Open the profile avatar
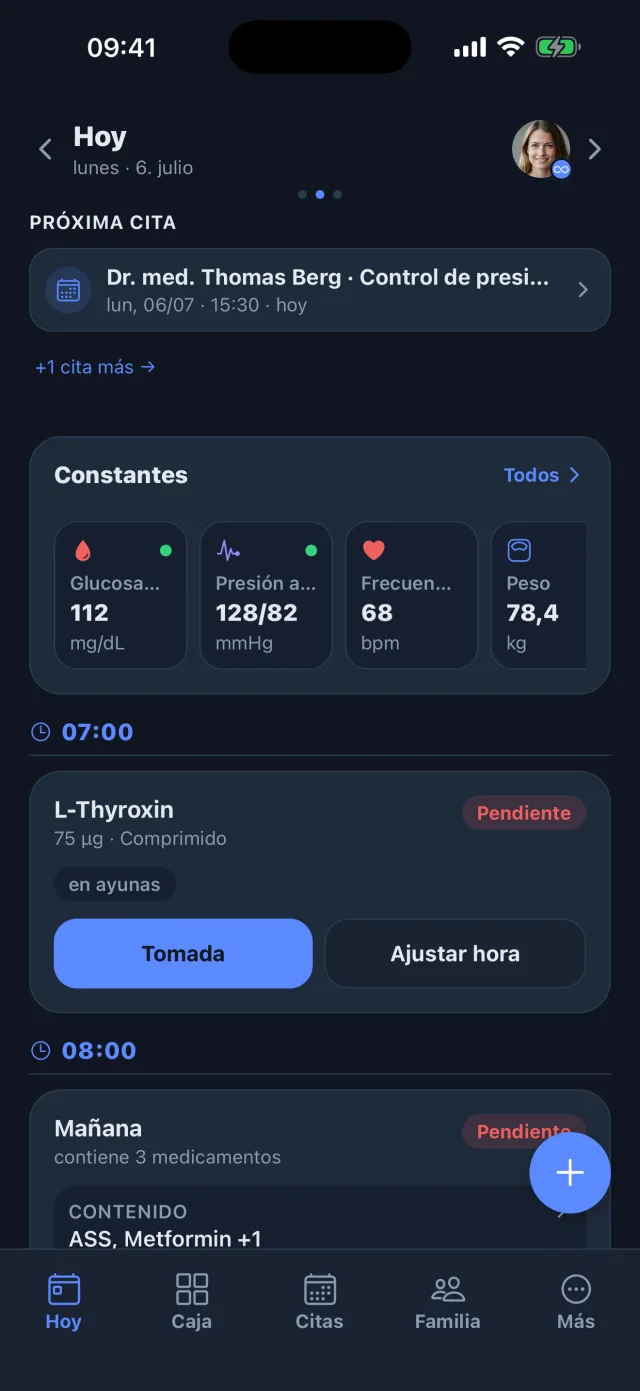 coord(541,150)
